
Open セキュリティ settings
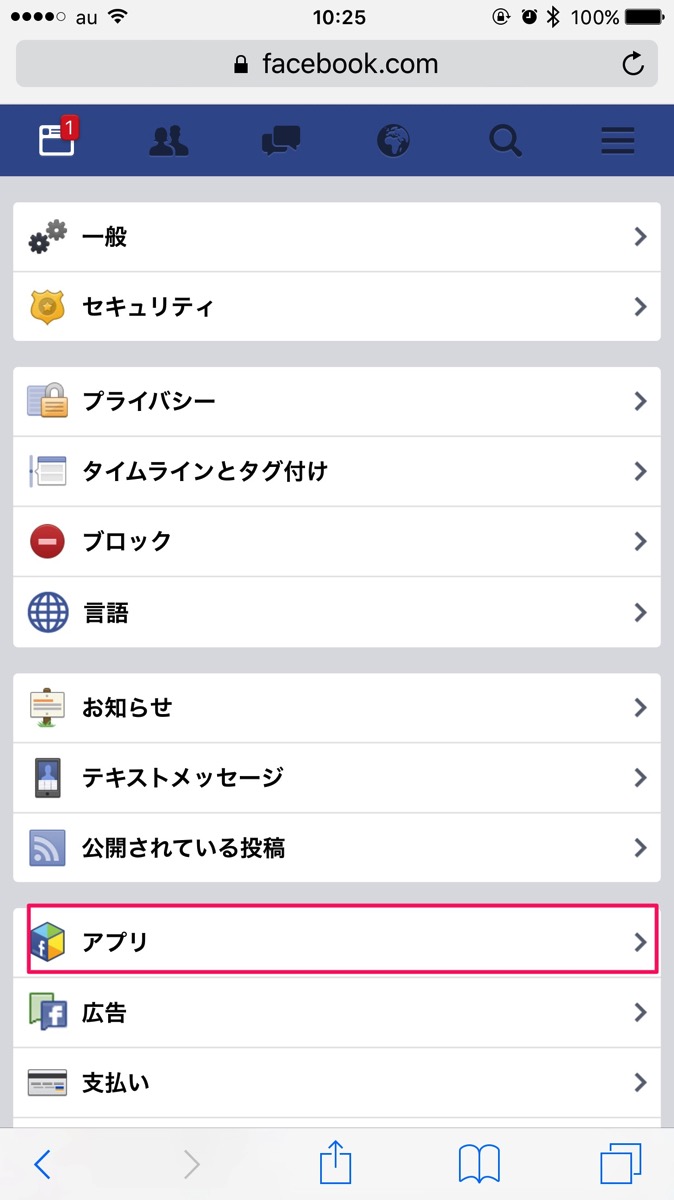coord(337,307)
